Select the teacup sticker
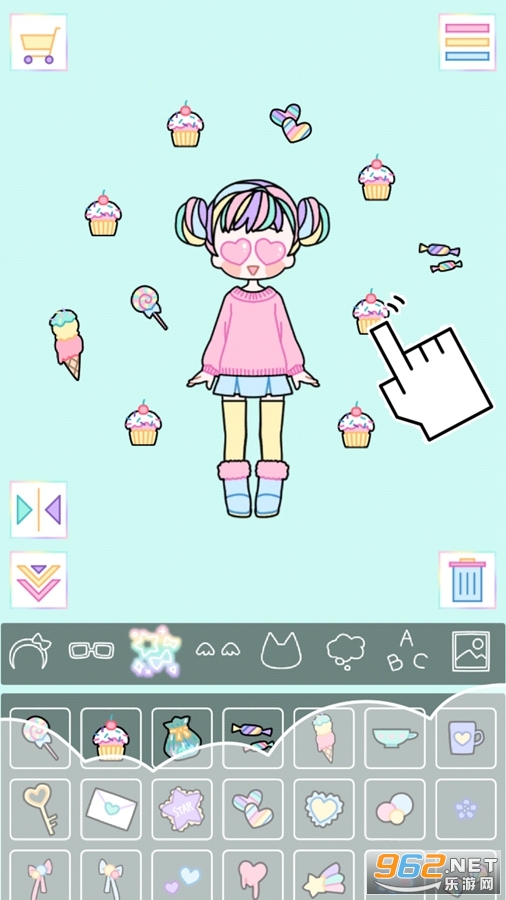506x900 pixels. click(395, 738)
